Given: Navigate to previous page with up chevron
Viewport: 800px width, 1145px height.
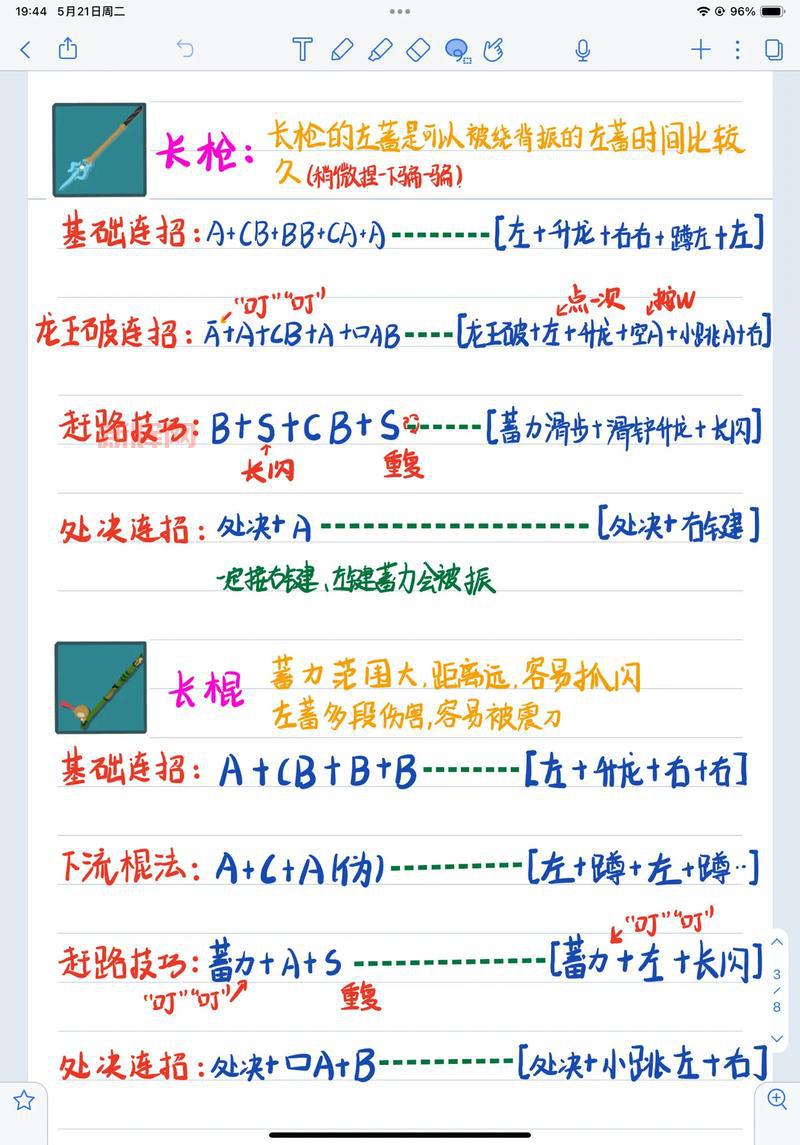Looking at the screenshot, I should [777, 941].
